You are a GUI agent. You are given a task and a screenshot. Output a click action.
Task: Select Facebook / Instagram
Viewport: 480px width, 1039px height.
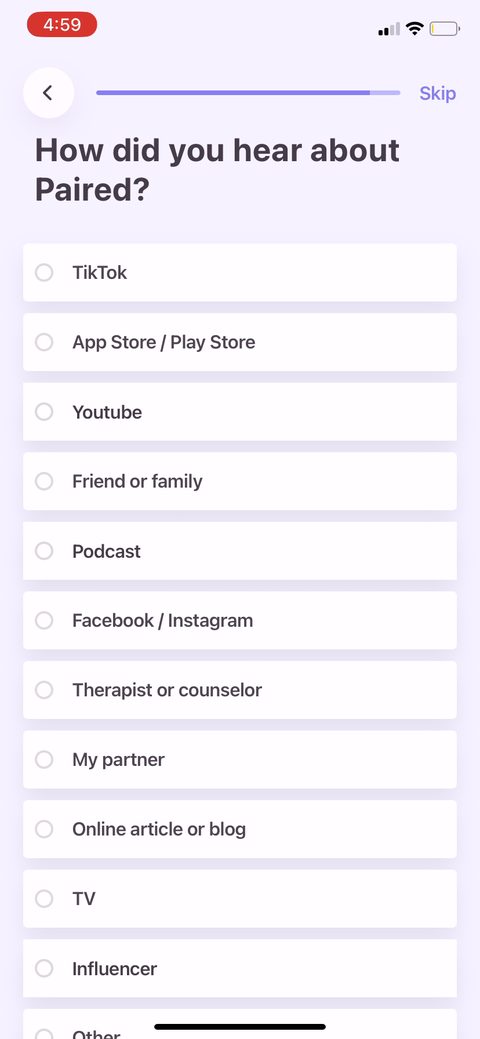click(240, 620)
